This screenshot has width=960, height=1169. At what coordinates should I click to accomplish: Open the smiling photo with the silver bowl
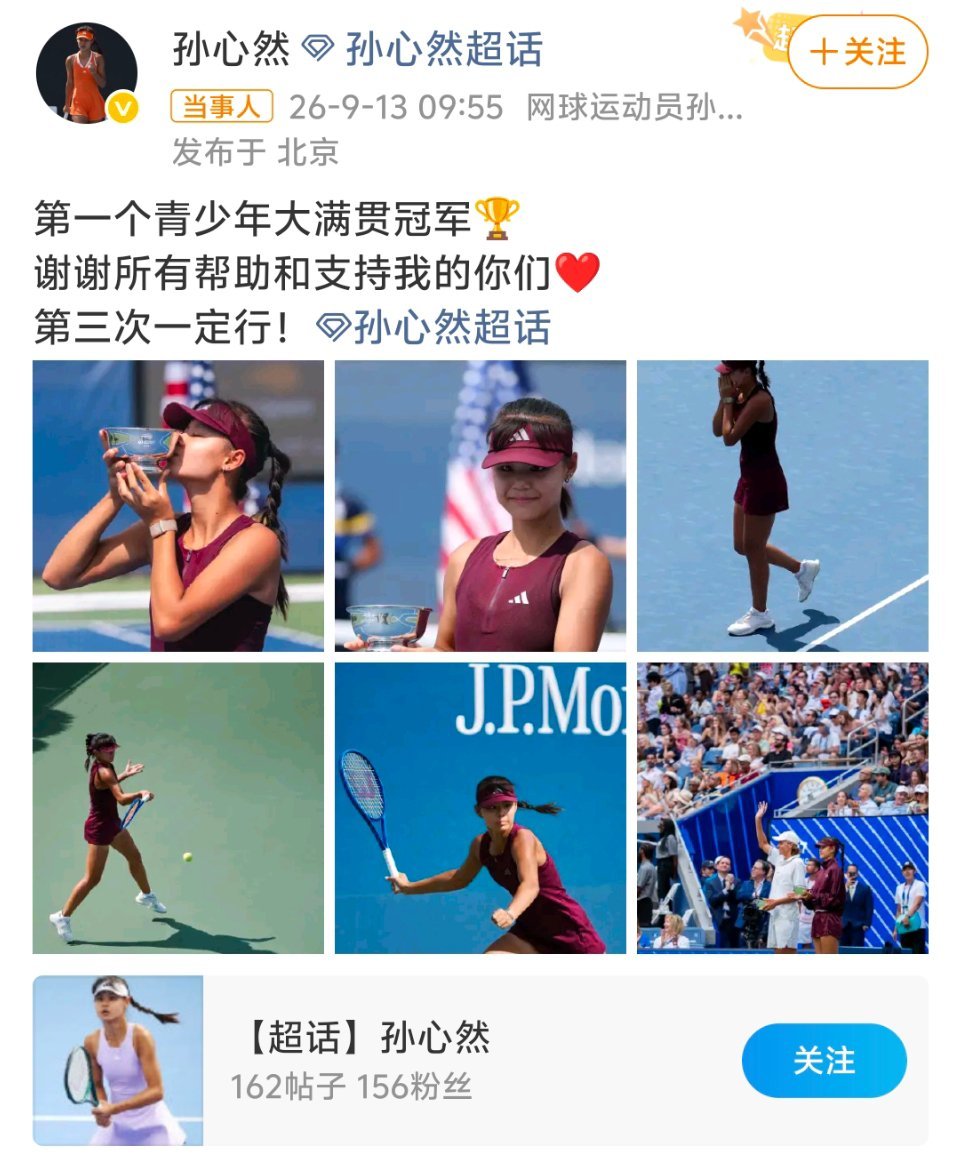pos(480,506)
